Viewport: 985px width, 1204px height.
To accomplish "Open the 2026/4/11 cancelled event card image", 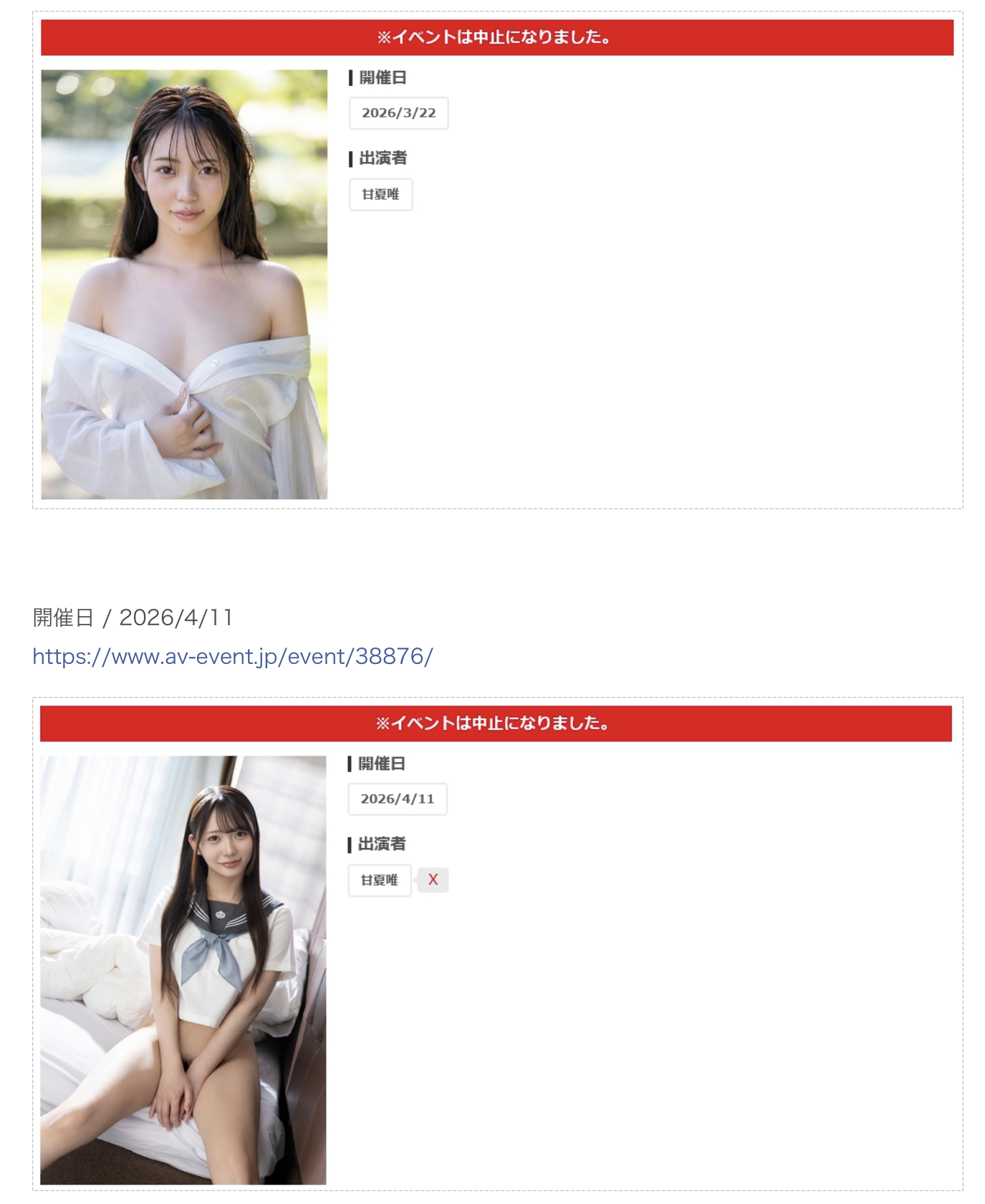I will [x=183, y=970].
